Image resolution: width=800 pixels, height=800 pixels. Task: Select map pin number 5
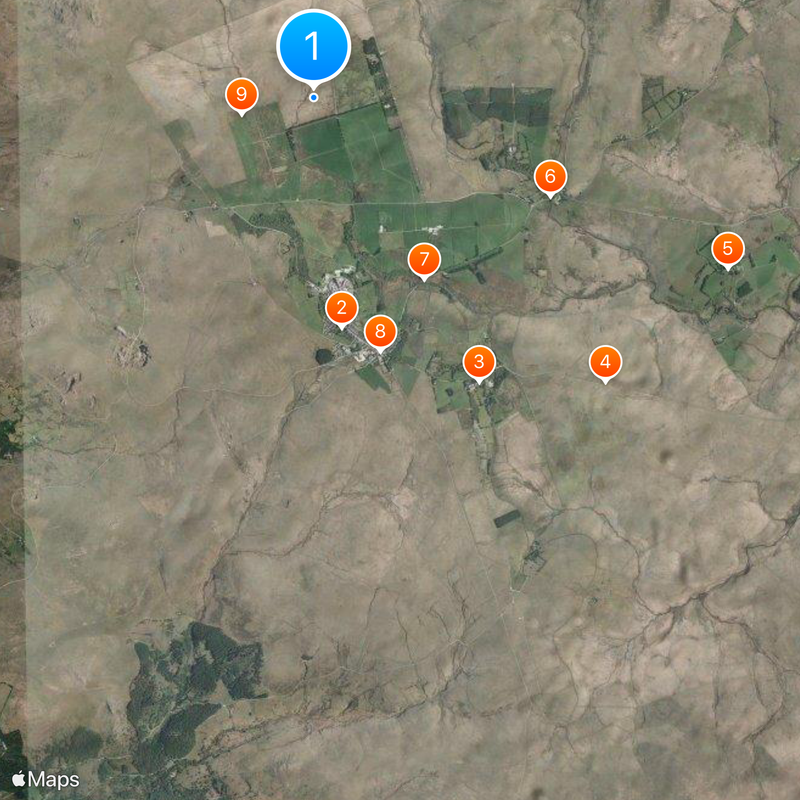coord(727,249)
